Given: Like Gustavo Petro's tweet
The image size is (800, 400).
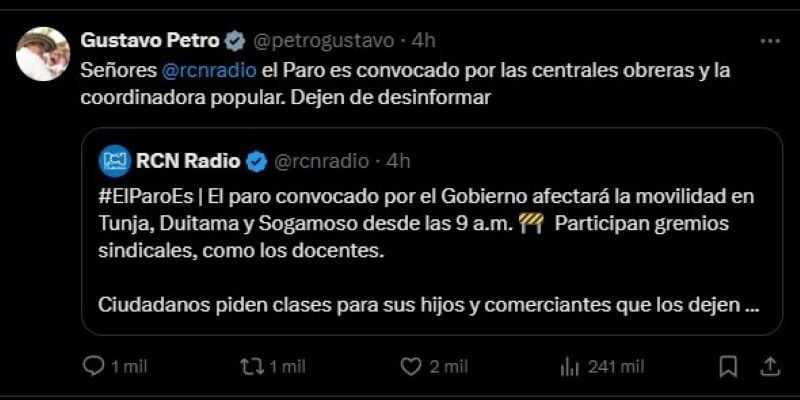Looking at the screenshot, I should click(x=410, y=366).
